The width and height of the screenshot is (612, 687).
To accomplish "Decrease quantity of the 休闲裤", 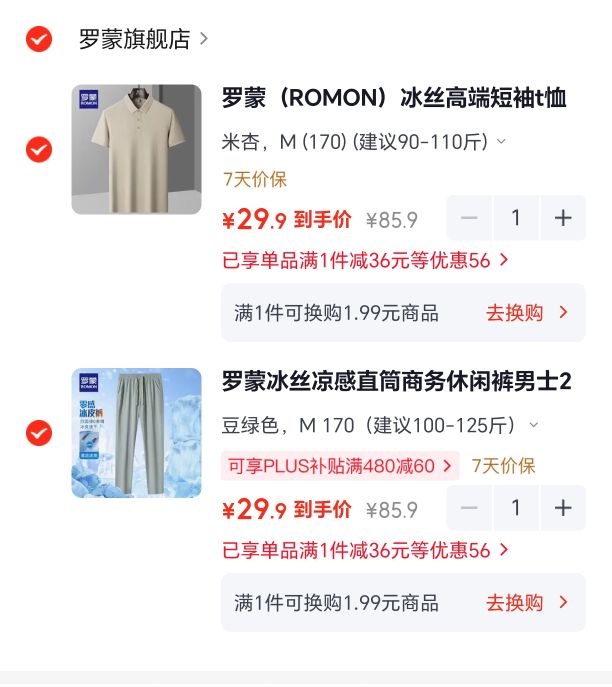I will [x=469, y=508].
